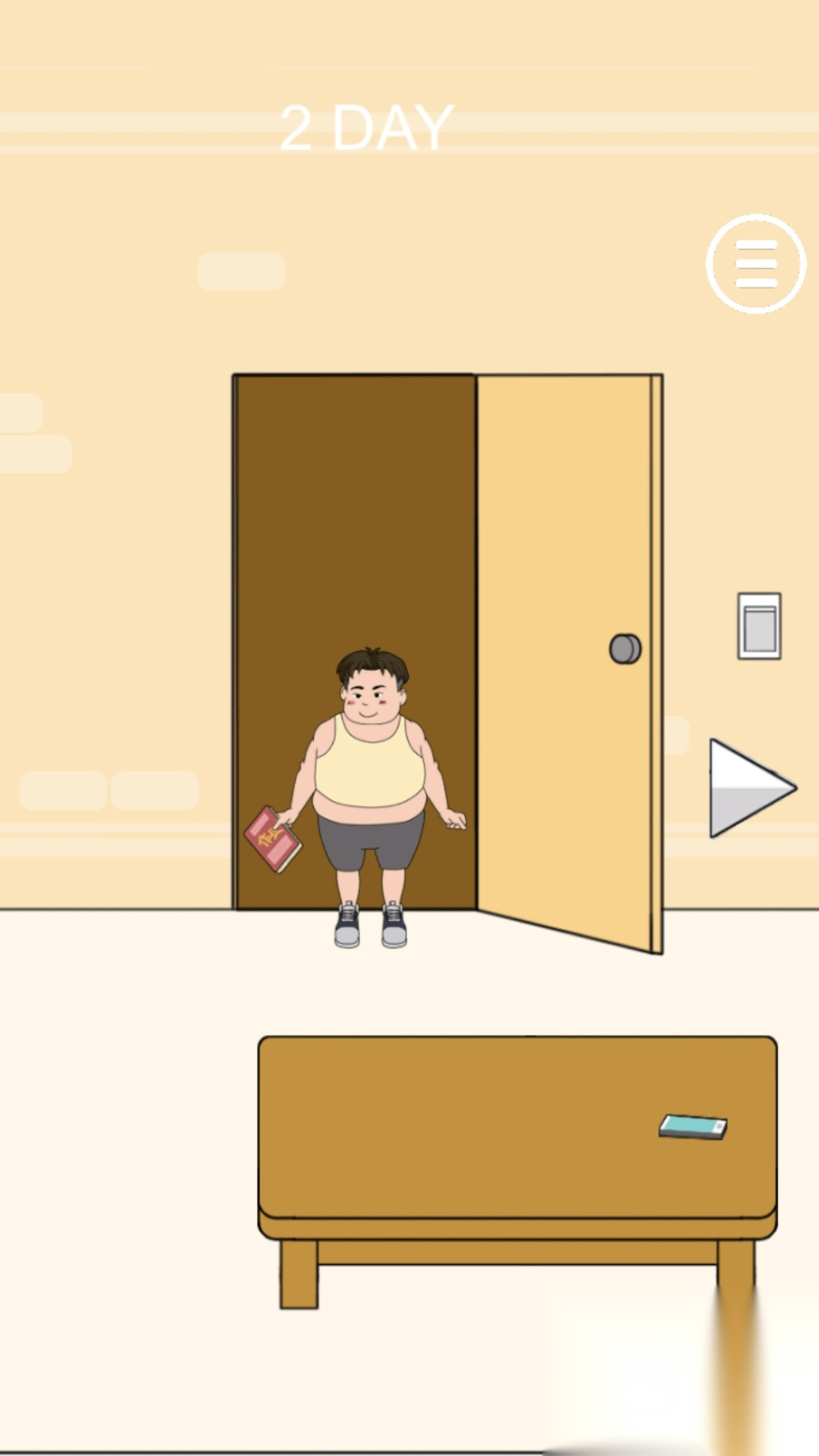
Task: Open the hamburger menu button
Action: pyautogui.click(x=755, y=264)
